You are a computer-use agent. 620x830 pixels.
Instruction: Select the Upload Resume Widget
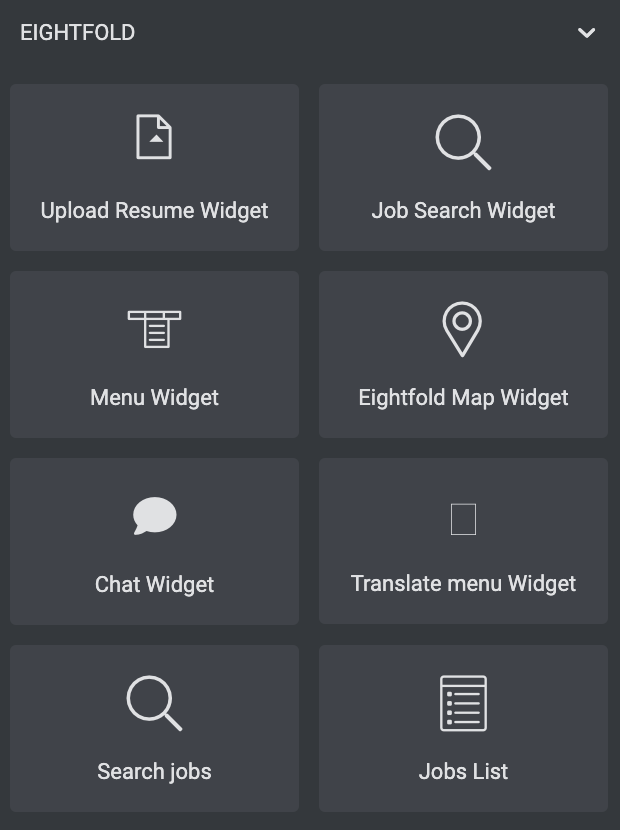pyautogui.click(x=154, y=167)
